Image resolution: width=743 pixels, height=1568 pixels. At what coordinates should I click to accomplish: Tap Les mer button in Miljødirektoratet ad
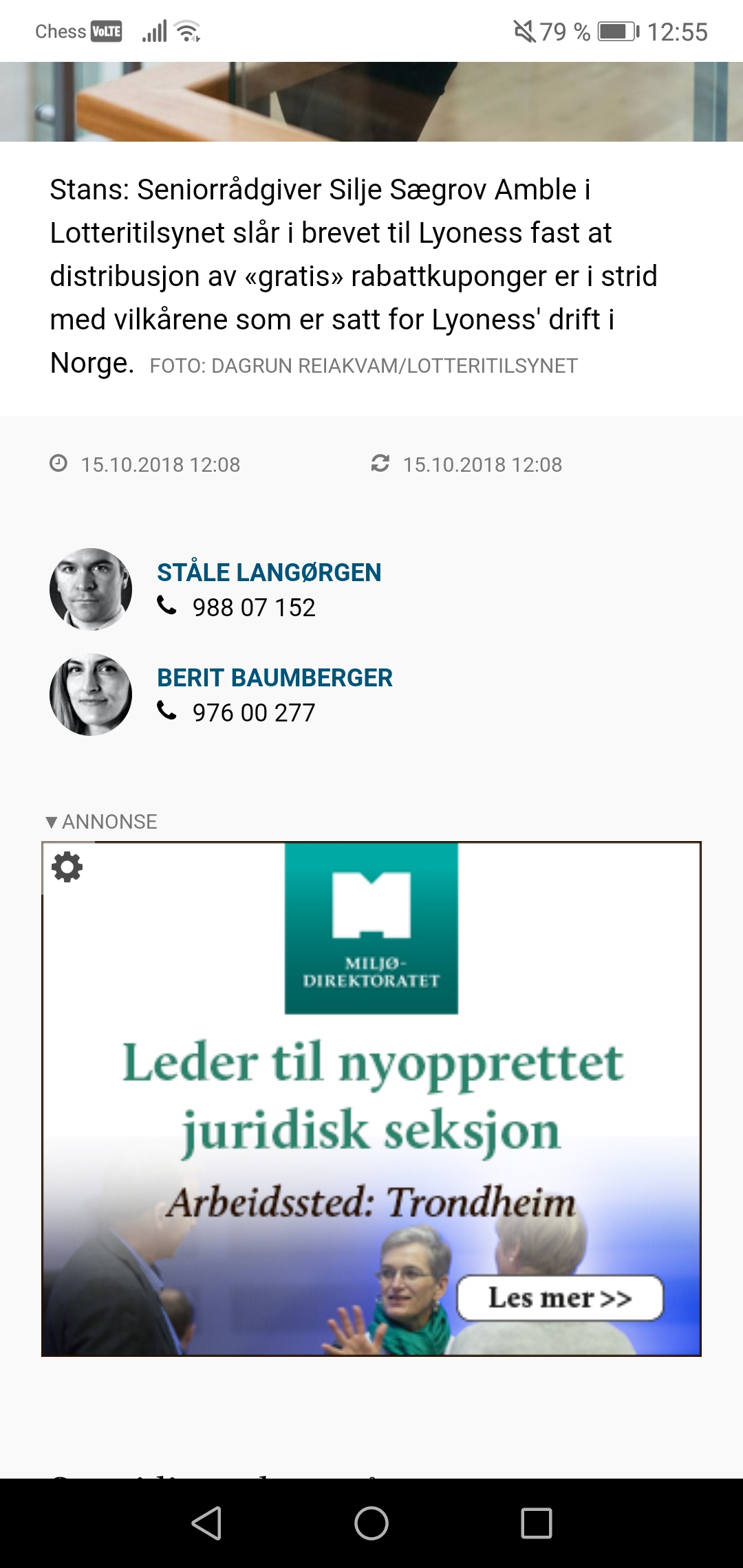560,1298
